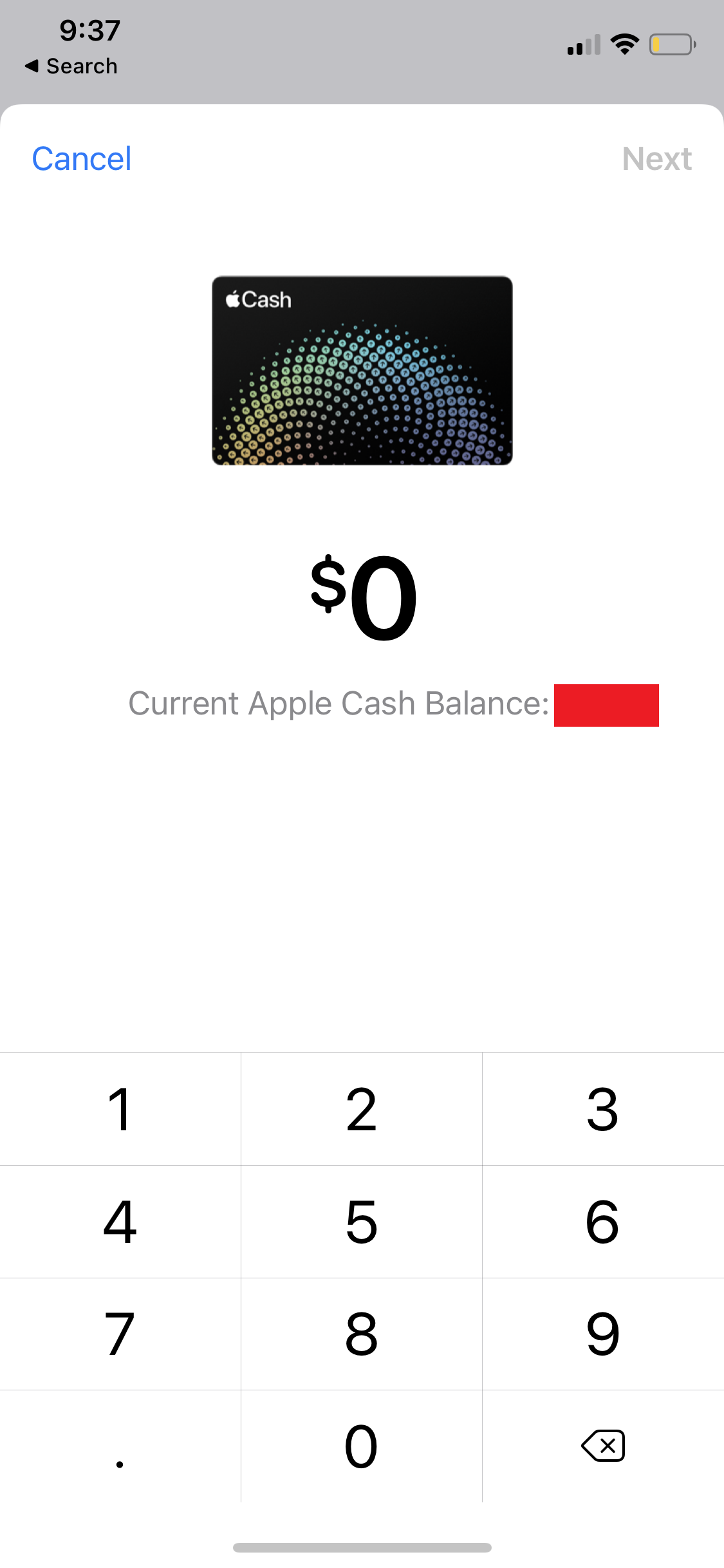The width and height of the screenshot is (724, 1568).
Task: Tap the Wi-Fi indicator in status bar
Action: [623, 44]
